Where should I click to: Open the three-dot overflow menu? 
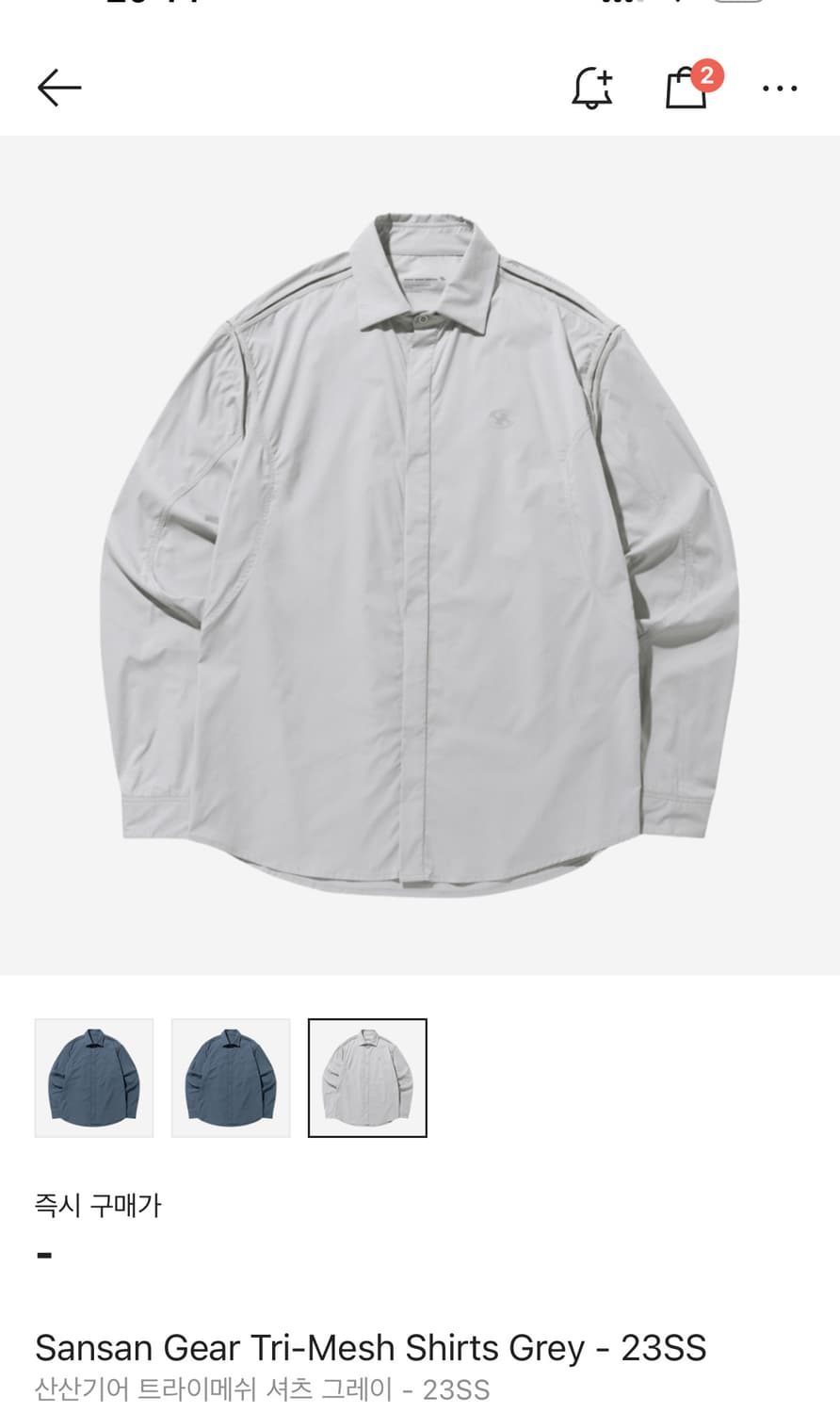[x=780, y=89]
